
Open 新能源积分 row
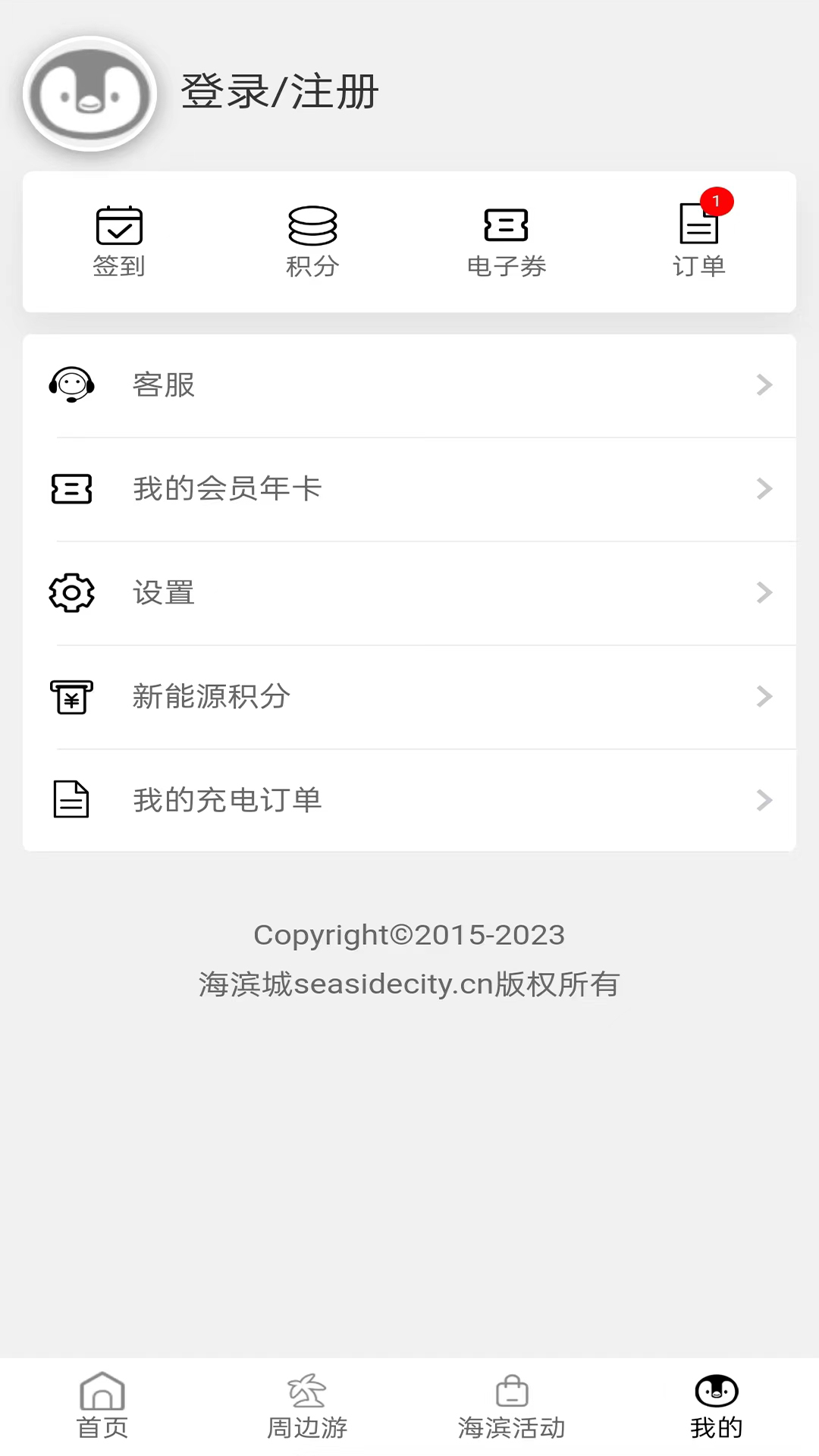click(x=409, y=697)
